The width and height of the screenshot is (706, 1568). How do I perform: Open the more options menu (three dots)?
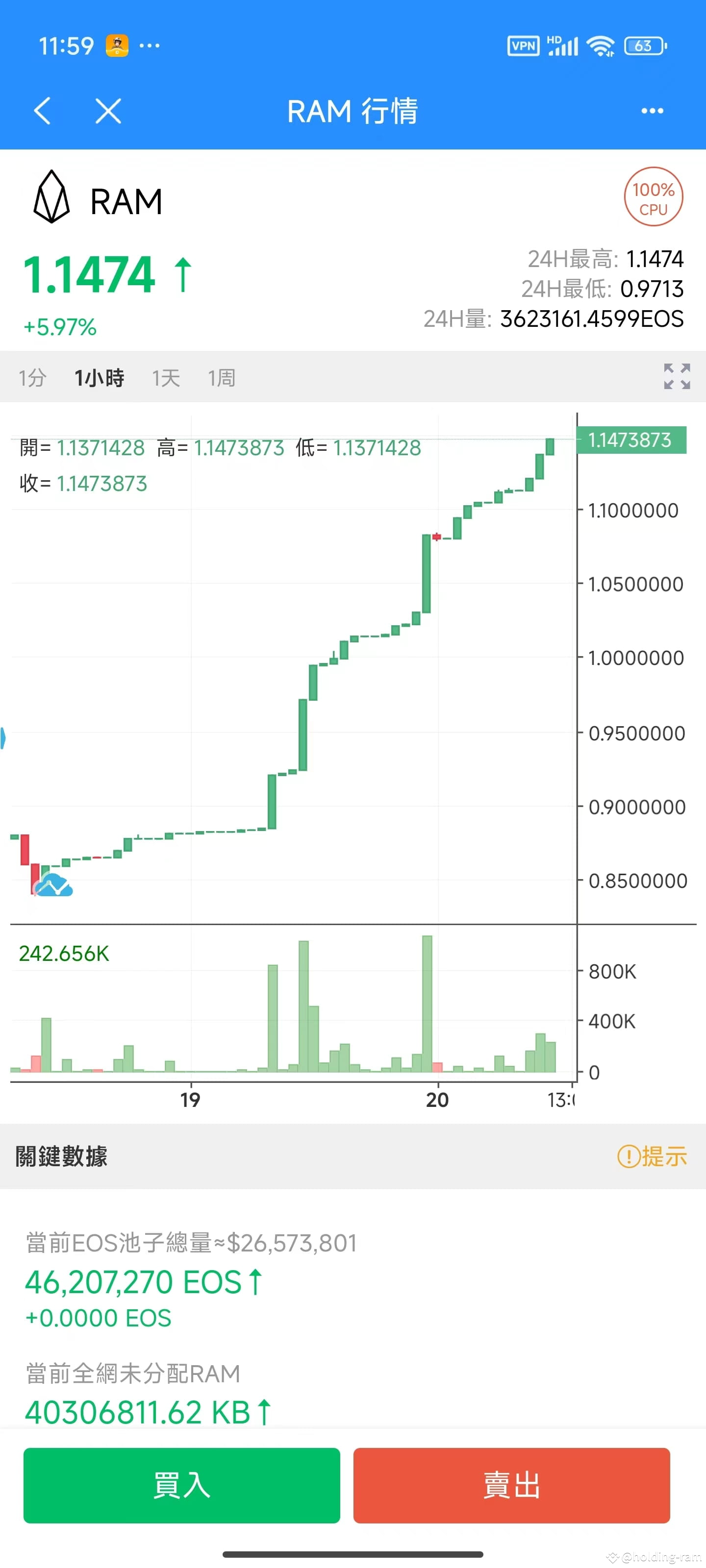click(652, 111)
